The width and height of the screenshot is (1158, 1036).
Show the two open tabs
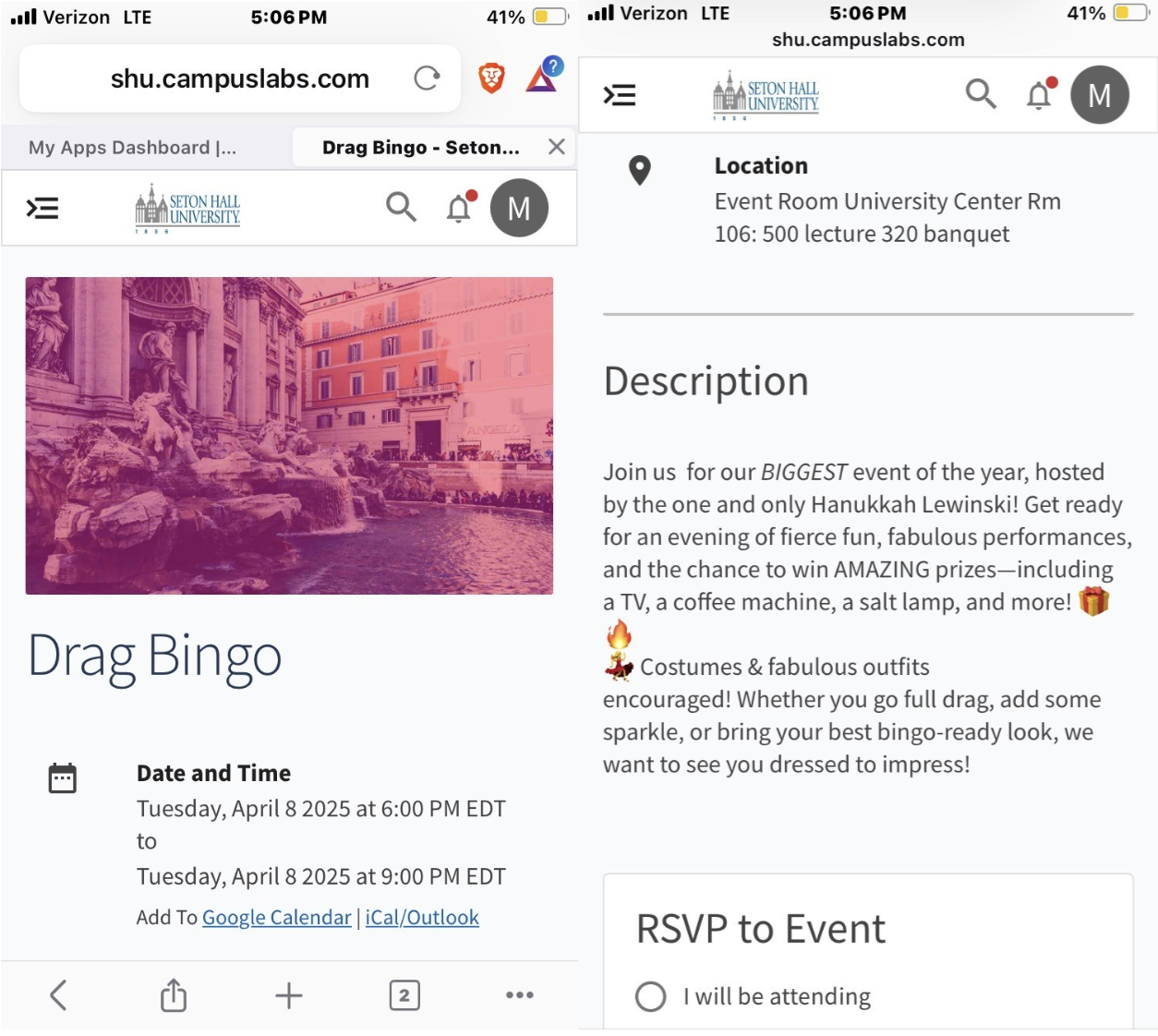(404, 995)
